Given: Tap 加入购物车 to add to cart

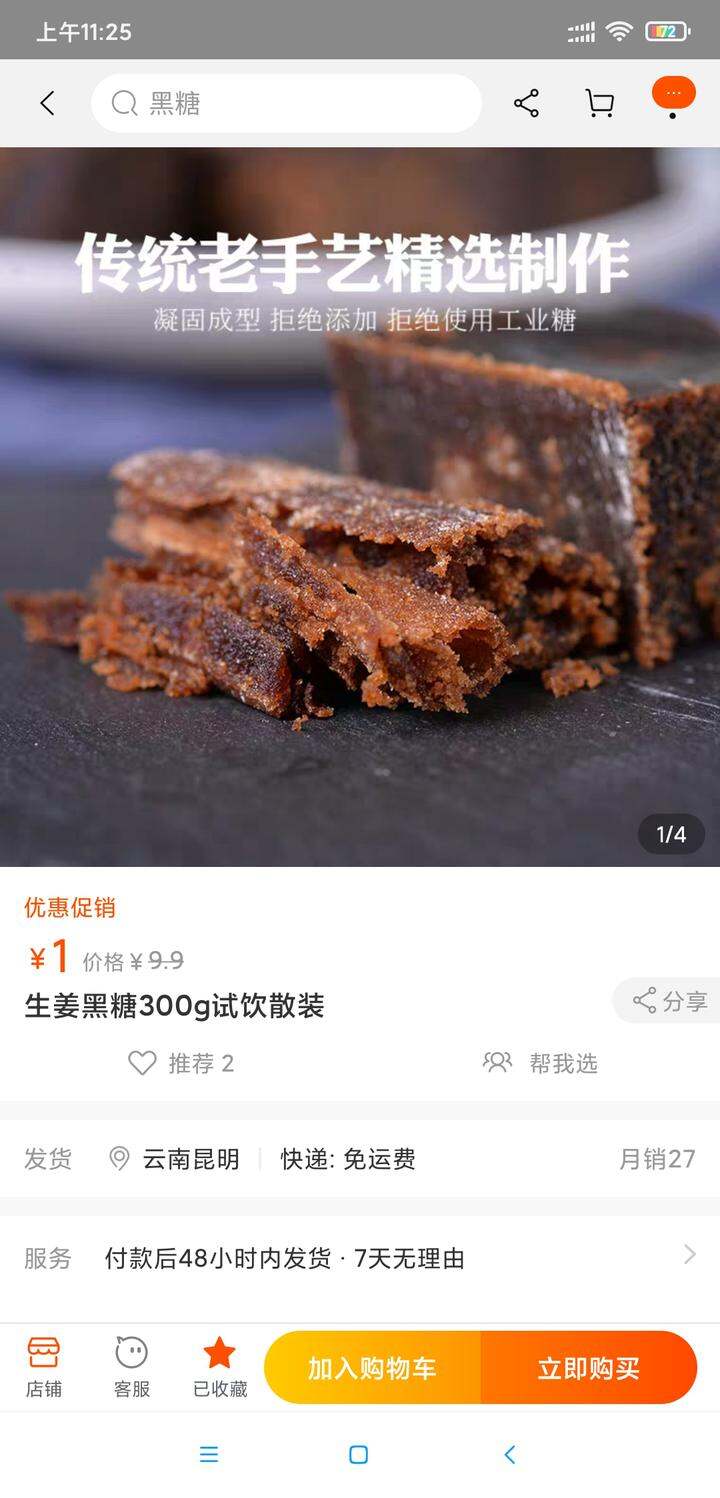Looking at the screenshot, I should coord(372,1368).
